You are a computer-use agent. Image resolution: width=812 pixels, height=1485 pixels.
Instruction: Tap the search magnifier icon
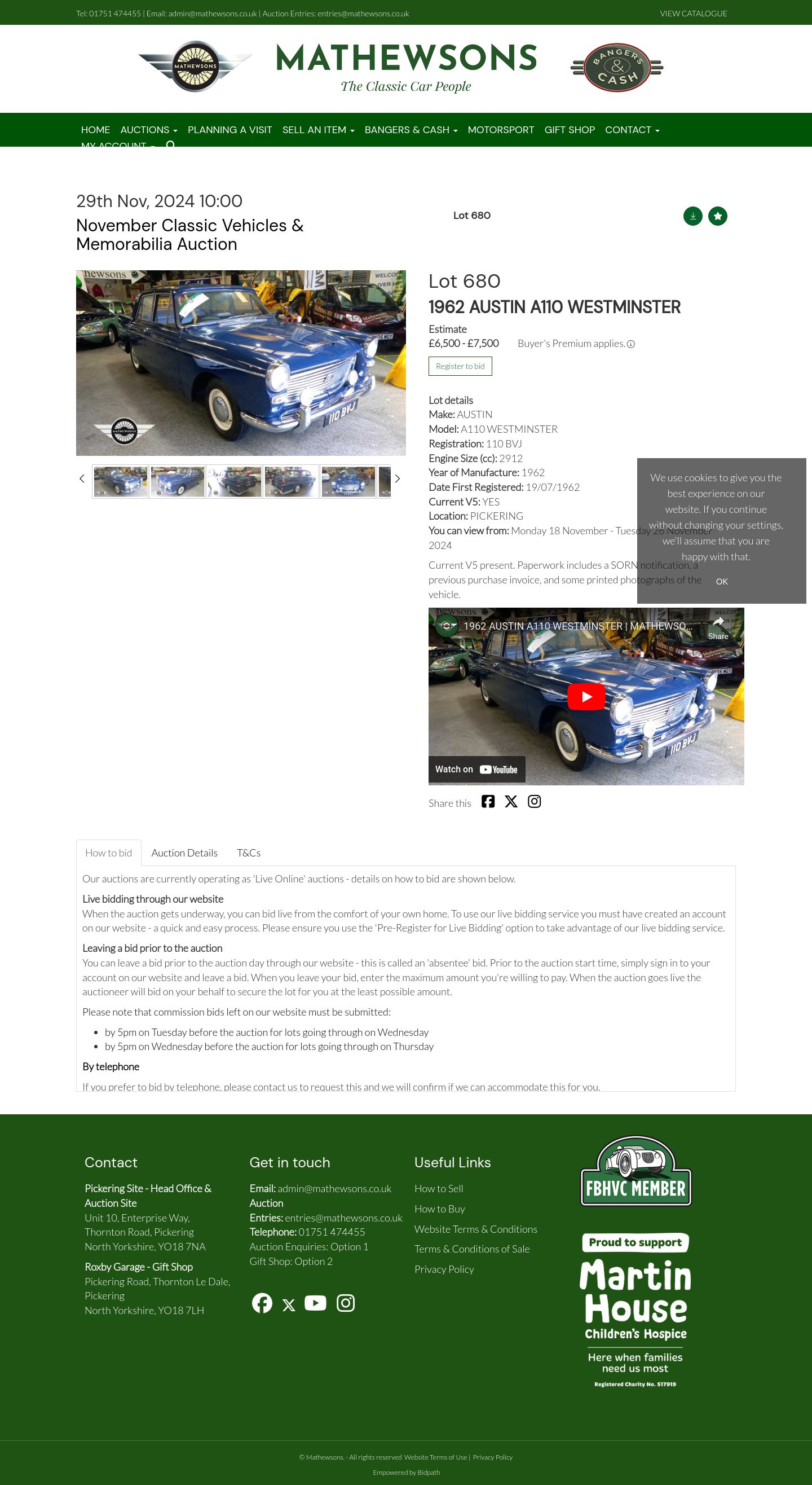[x=171, y=144]
